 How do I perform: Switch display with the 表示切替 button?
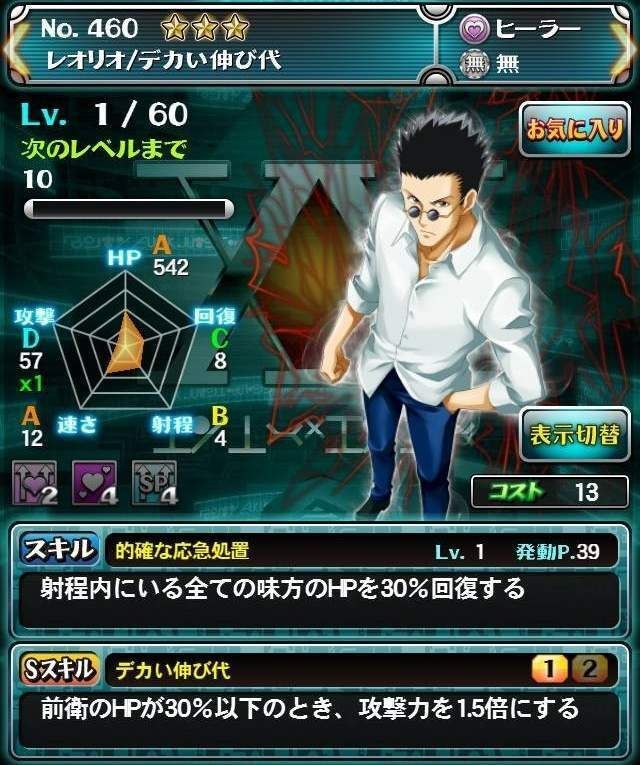[x=573, y=435]
